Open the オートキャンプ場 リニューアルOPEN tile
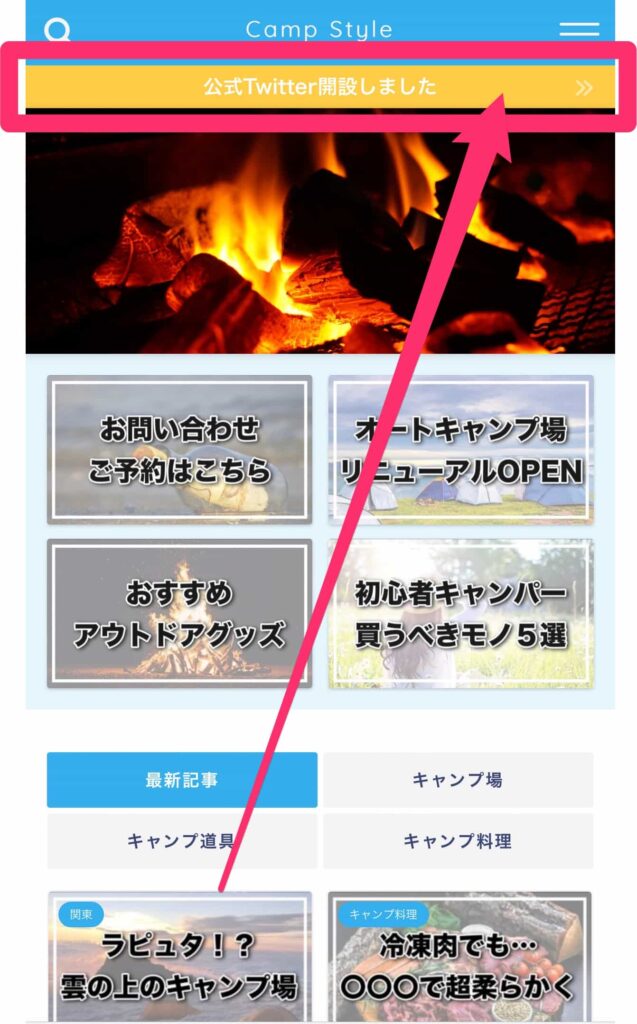 (460, 449)
